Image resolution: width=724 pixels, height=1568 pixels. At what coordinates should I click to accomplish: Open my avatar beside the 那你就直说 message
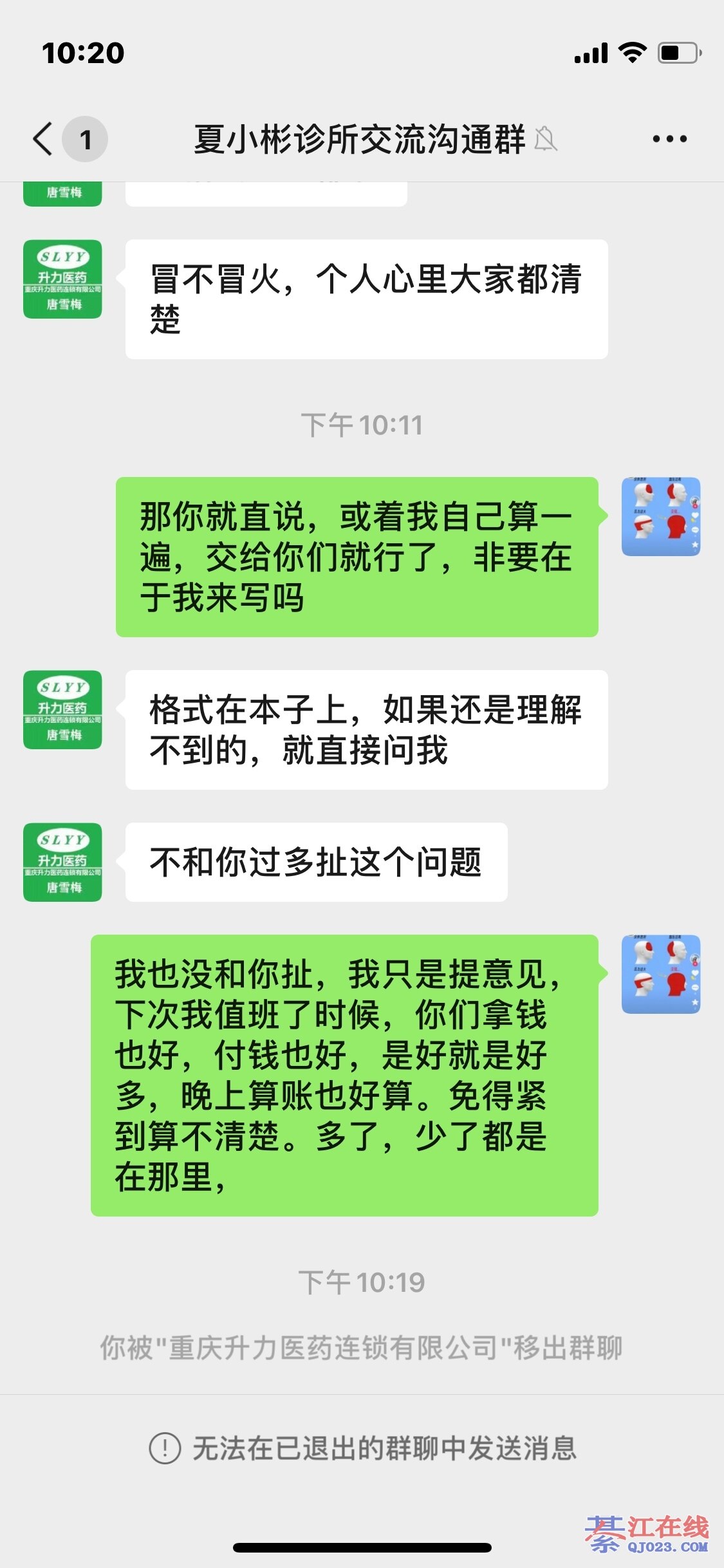pos(660,517)
